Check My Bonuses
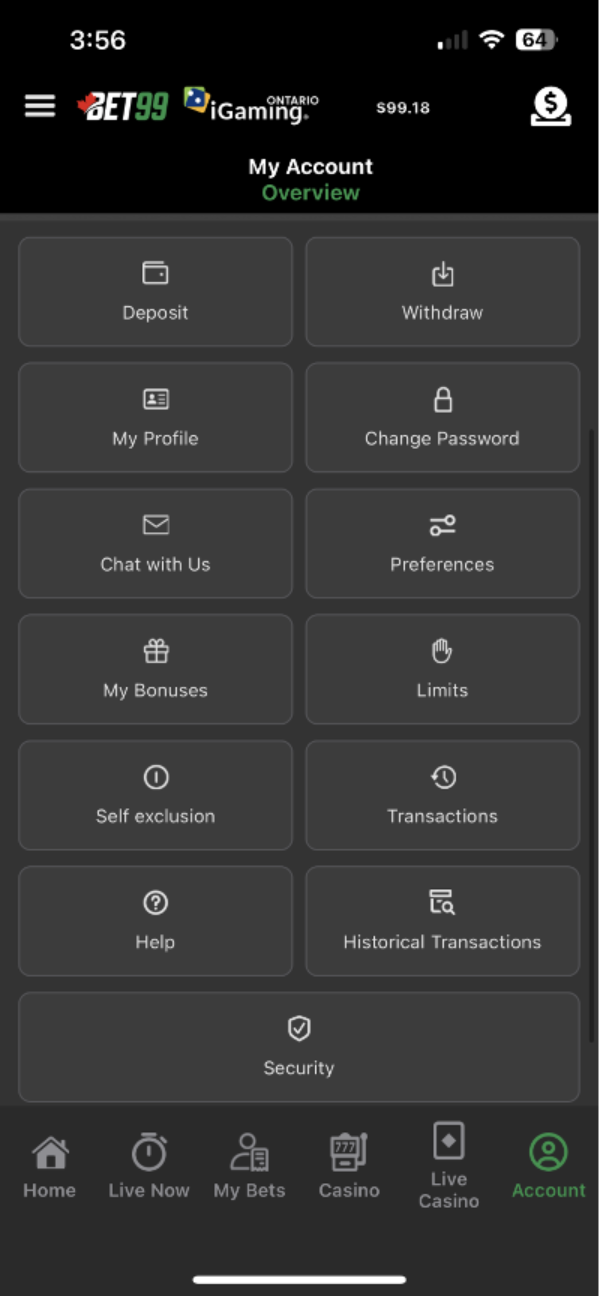The image size is (600, 1296). [155, 669]
